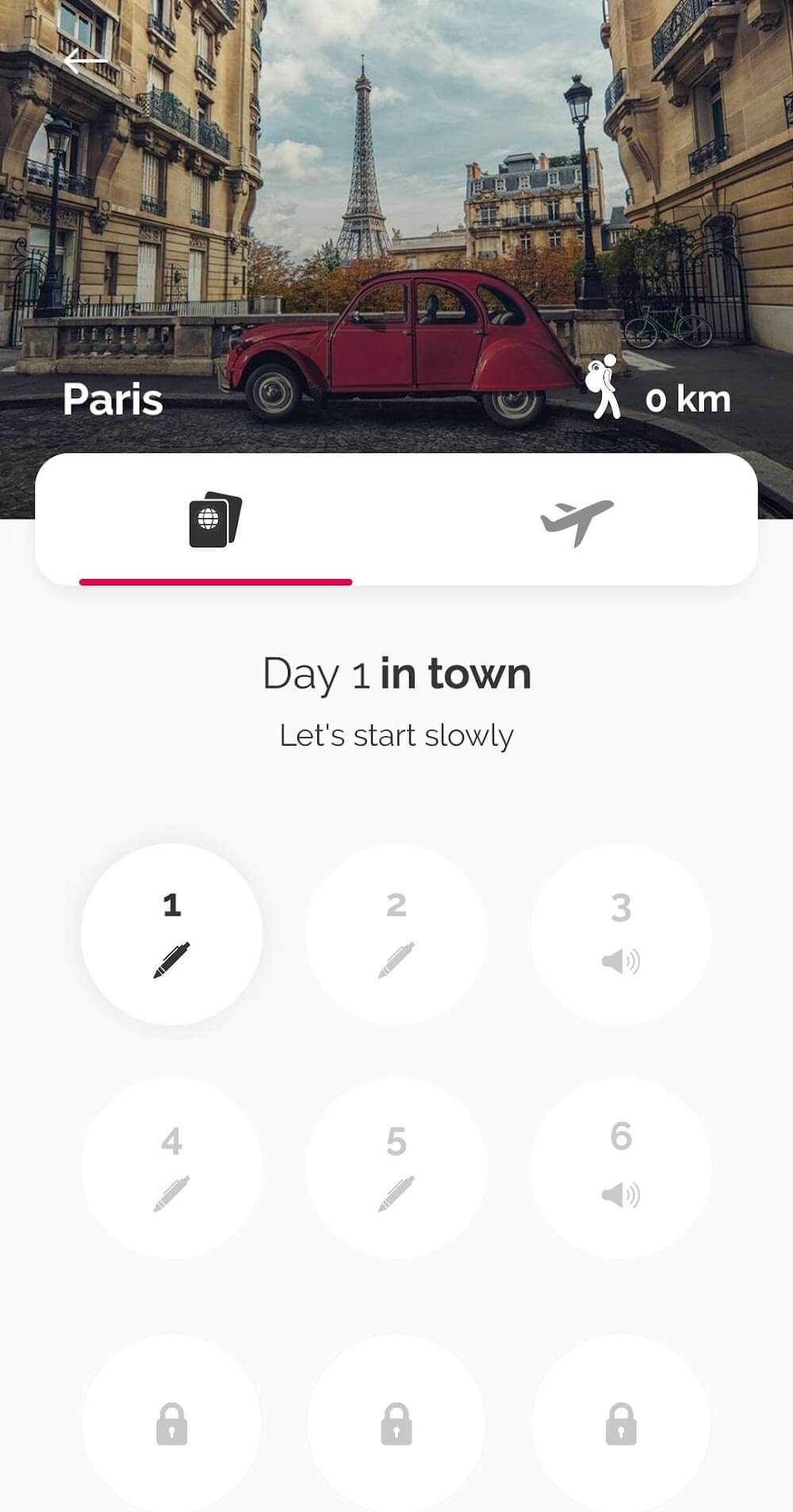Screen dimensions: 793x1512
Task: Launch lesson 6 audio exercise
Action: click(x=620, y=1167)
